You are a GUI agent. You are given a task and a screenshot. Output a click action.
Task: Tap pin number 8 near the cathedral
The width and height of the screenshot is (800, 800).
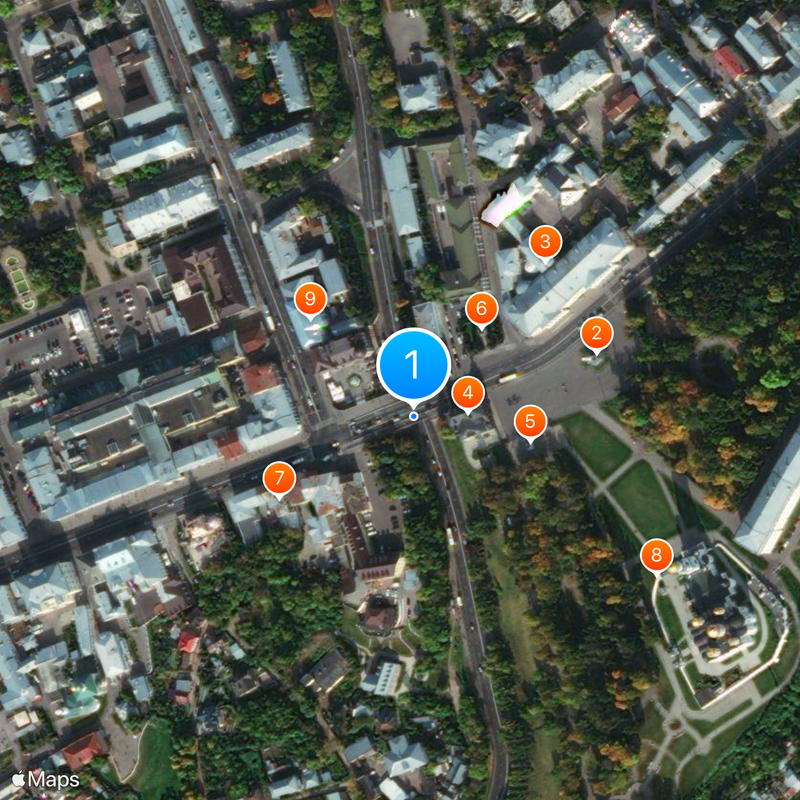[x=656, y=554]
